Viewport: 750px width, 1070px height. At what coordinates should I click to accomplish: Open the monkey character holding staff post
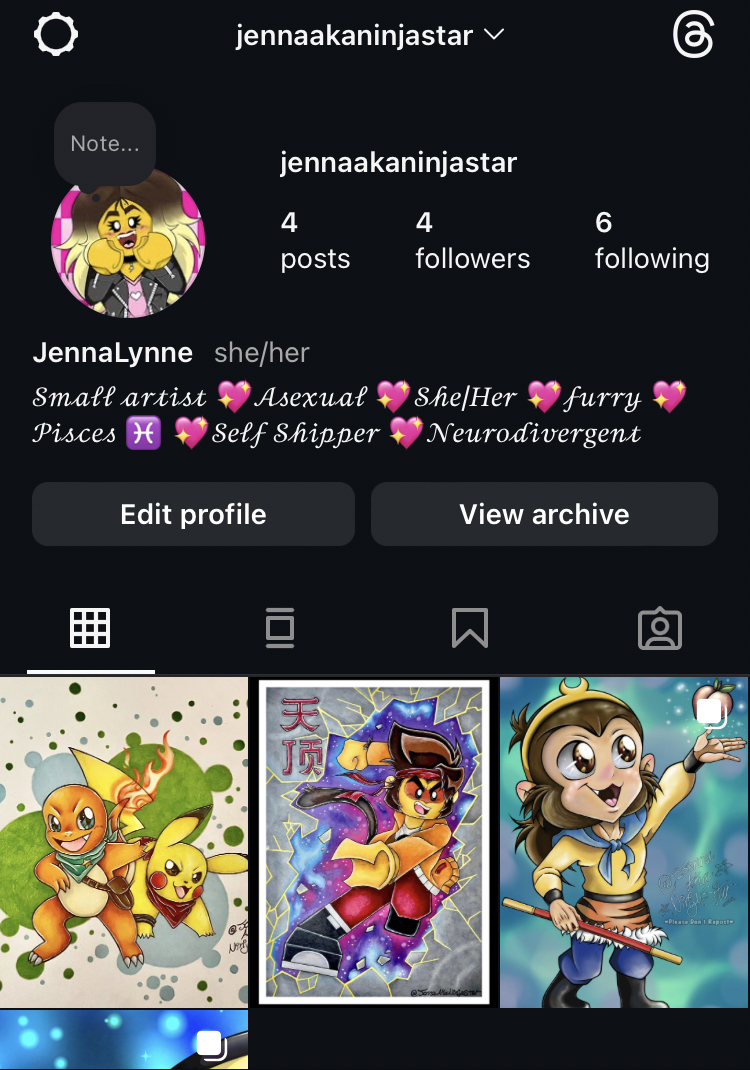[625, 842]
